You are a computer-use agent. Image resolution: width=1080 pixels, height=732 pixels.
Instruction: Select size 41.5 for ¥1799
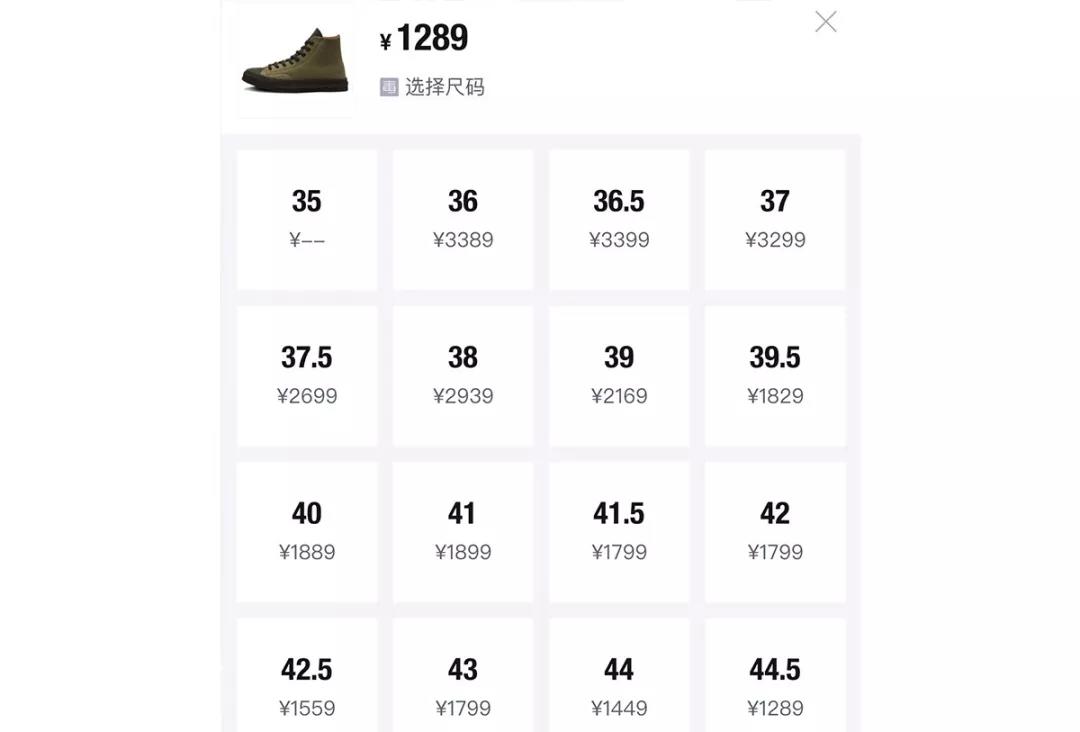[x=619, y=531]
